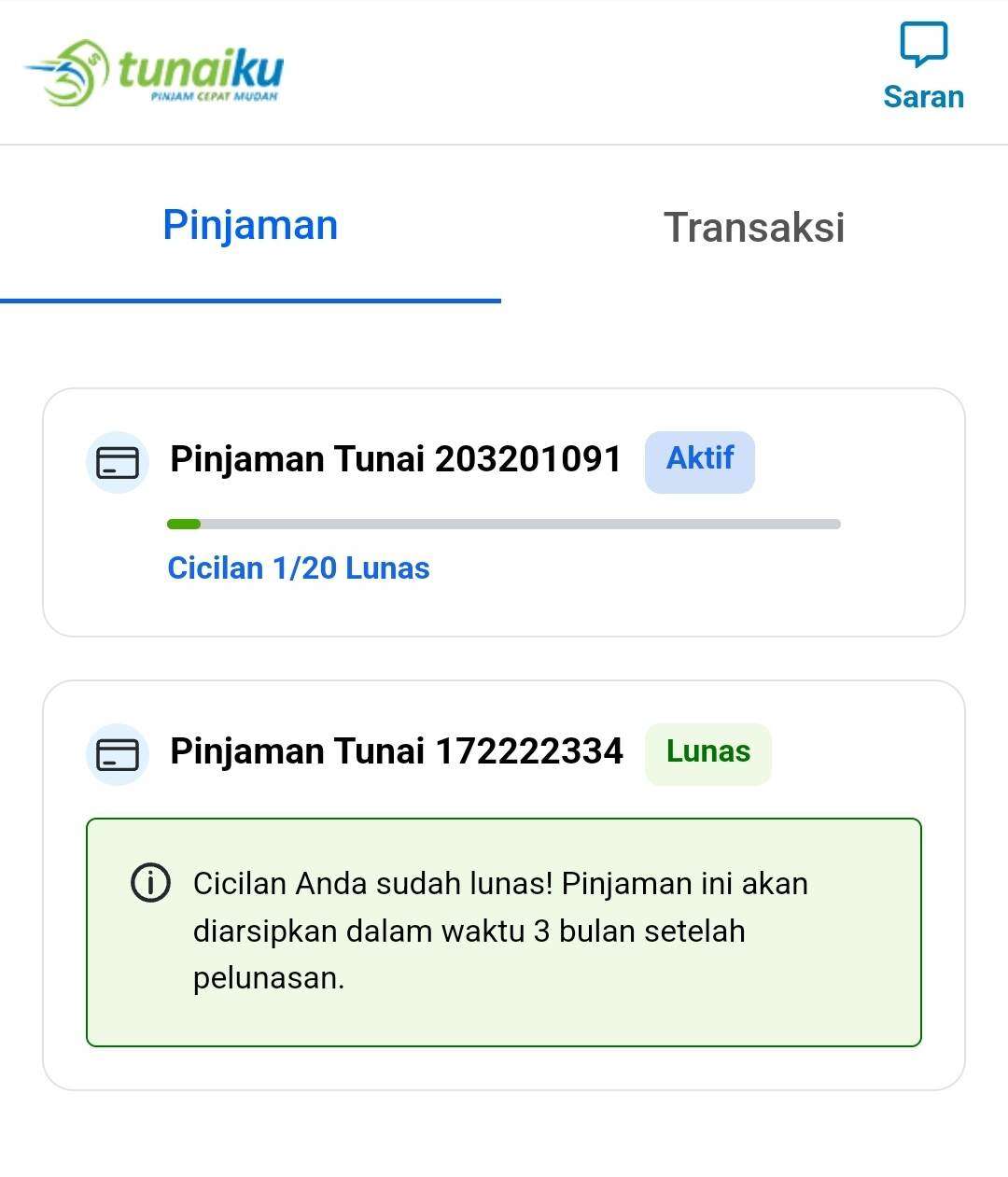1008x1177 pixels.
Task: Open Cicilan 1/20 Lunas details
Action: point(299,568)
